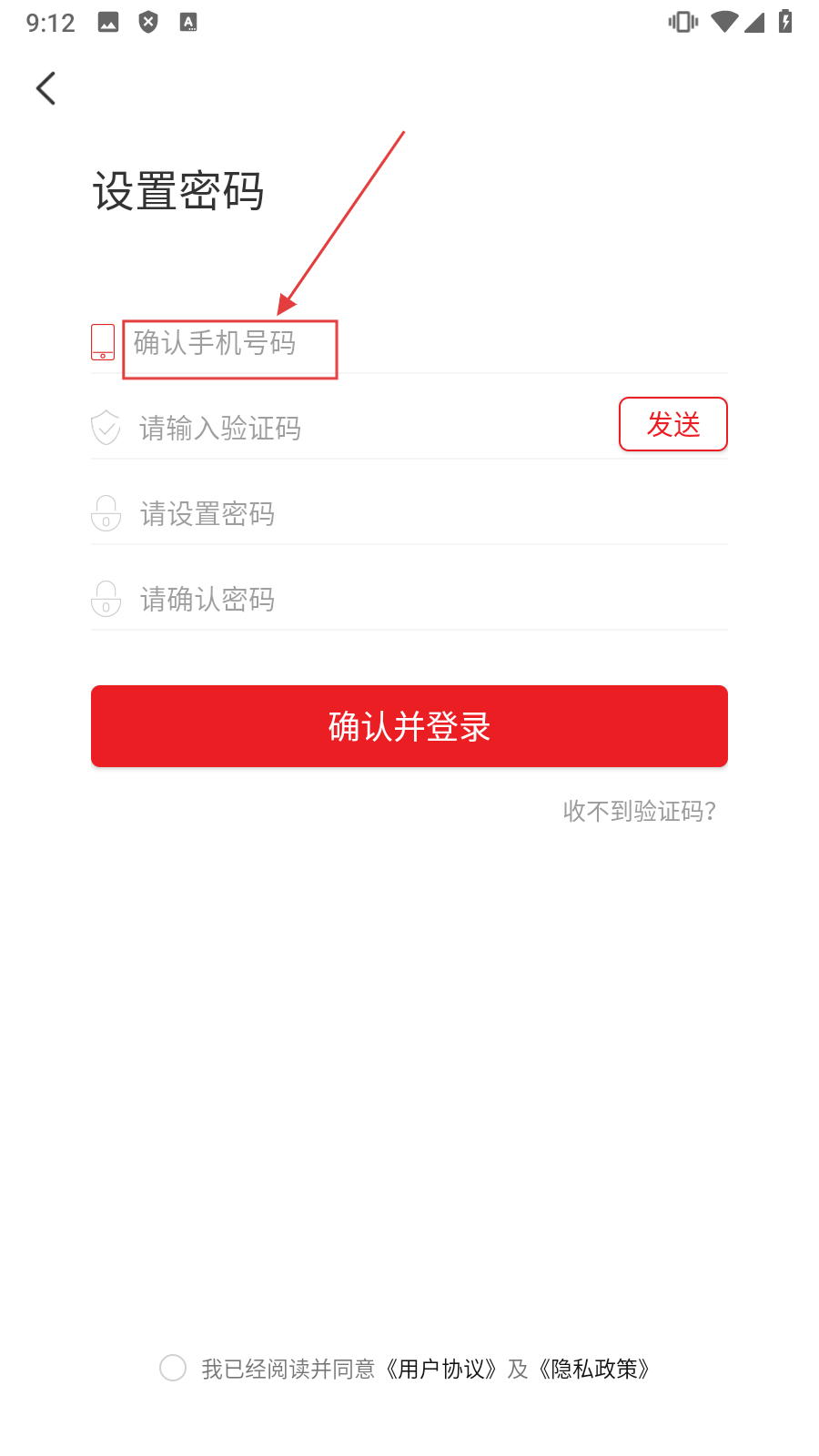Open the 收不到验证码? help link

click(x=639, y=811)
